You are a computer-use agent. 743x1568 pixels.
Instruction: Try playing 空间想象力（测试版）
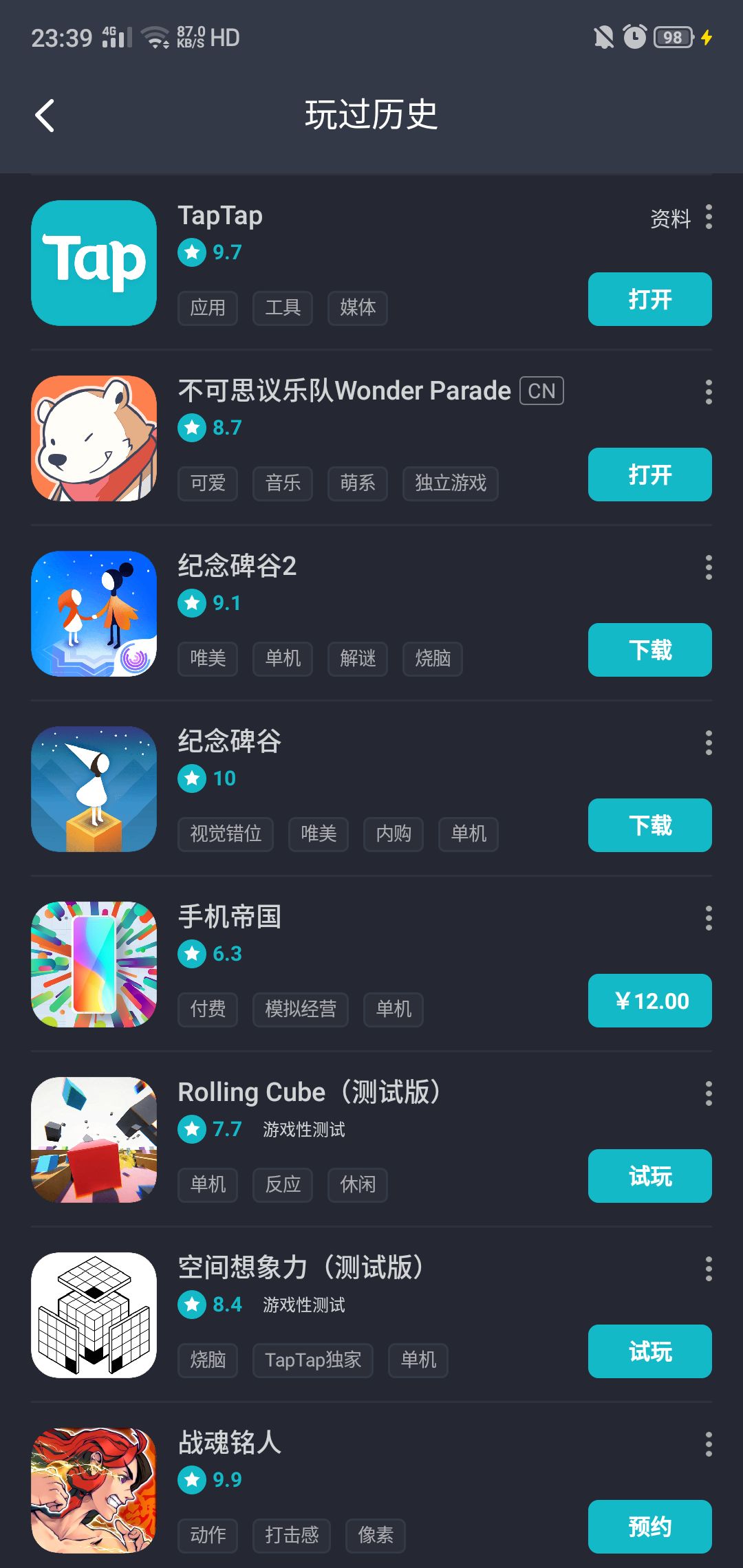pos(649,1351)
